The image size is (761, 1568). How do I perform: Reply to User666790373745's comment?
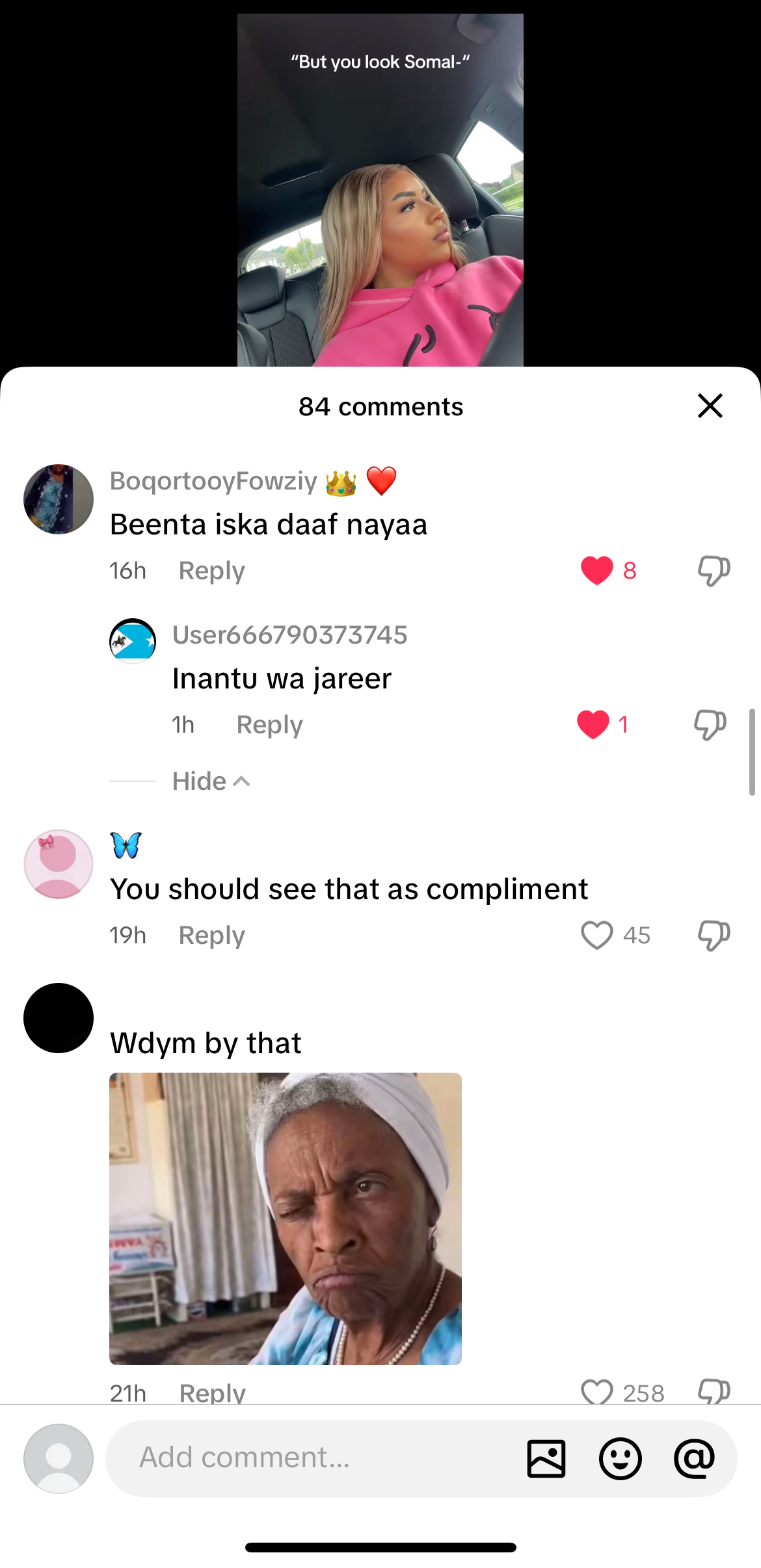click(x=269, y=724)
